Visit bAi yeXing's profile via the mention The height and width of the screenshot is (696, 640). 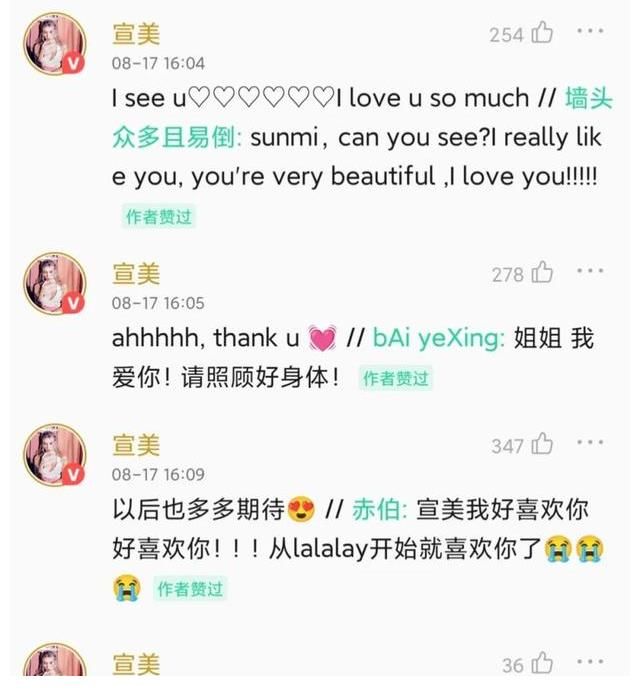click(x=438, y=338)
